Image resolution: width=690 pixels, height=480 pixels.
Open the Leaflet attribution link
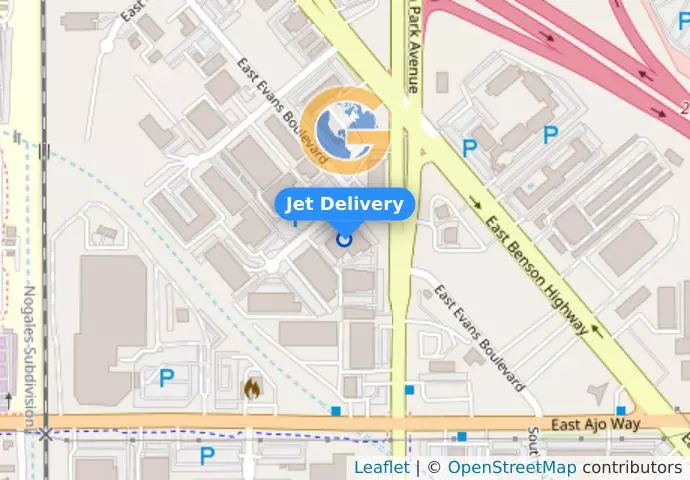point(381,468)
